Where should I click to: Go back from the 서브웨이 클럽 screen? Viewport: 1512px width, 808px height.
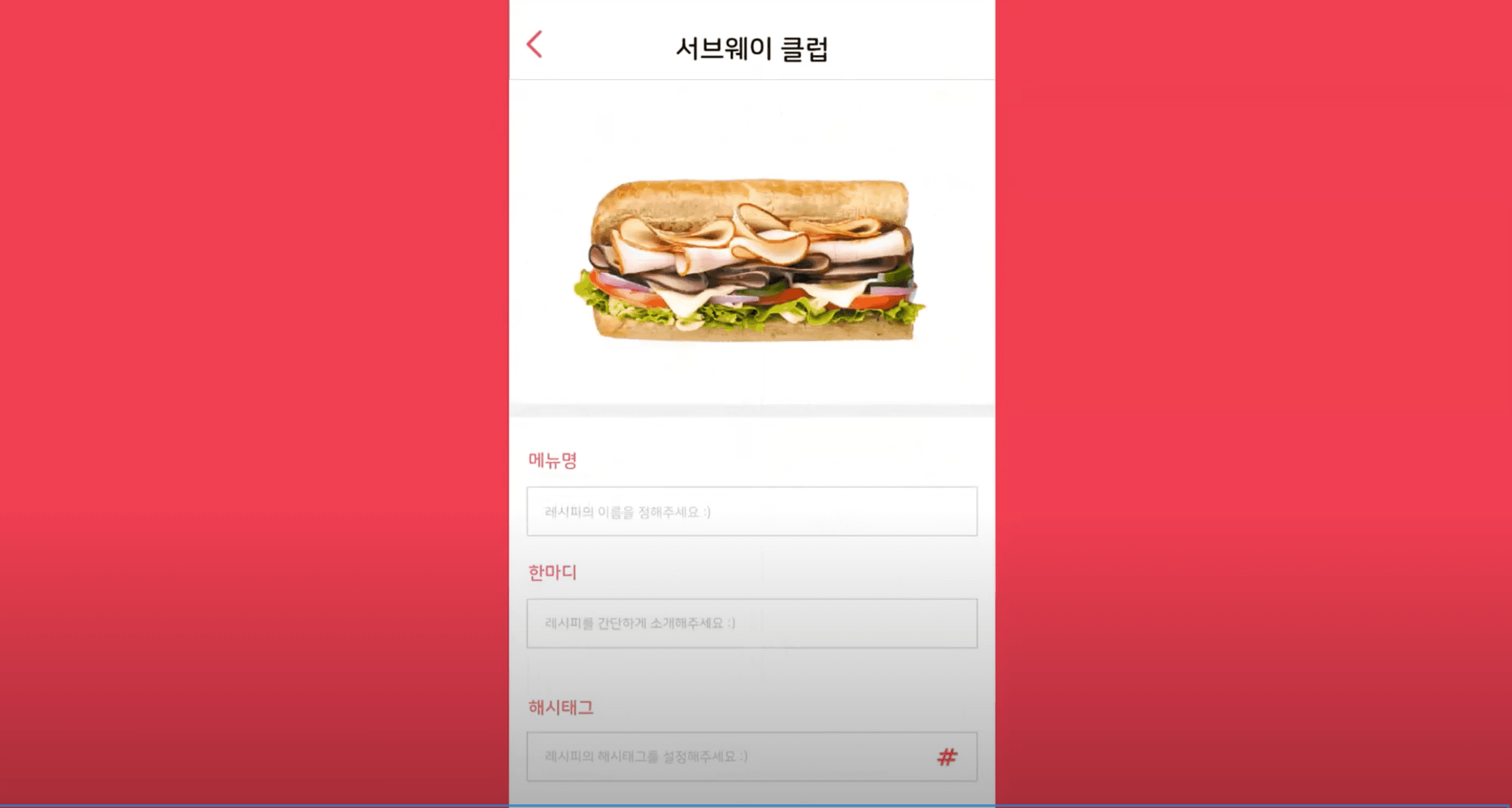point(534,44)
